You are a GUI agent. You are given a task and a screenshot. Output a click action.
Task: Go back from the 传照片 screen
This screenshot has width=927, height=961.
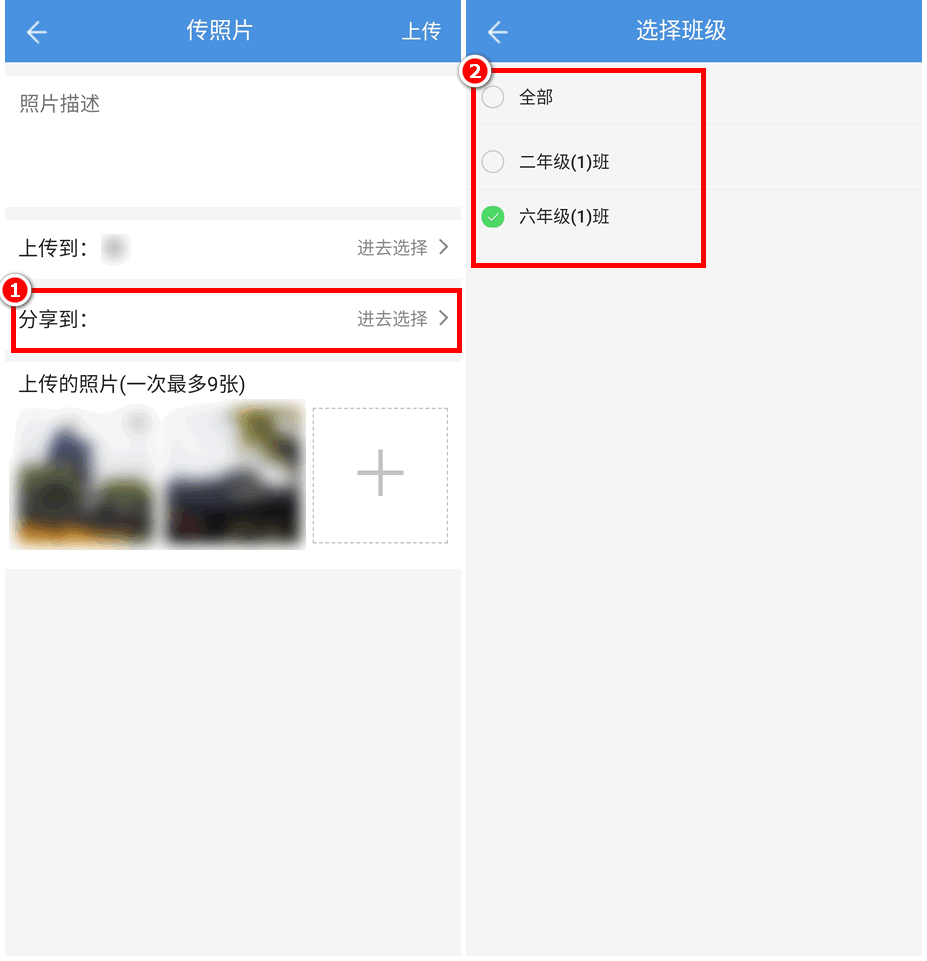pos(37,32)
